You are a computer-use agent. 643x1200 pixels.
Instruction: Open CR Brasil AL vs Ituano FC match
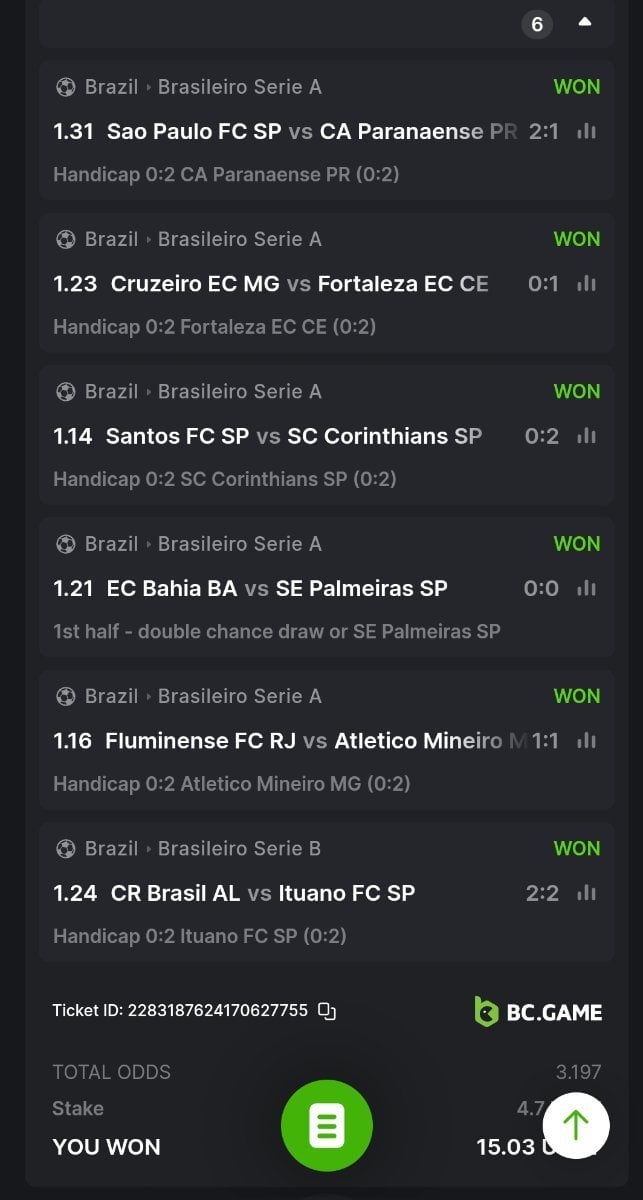[x=262, y=893]
